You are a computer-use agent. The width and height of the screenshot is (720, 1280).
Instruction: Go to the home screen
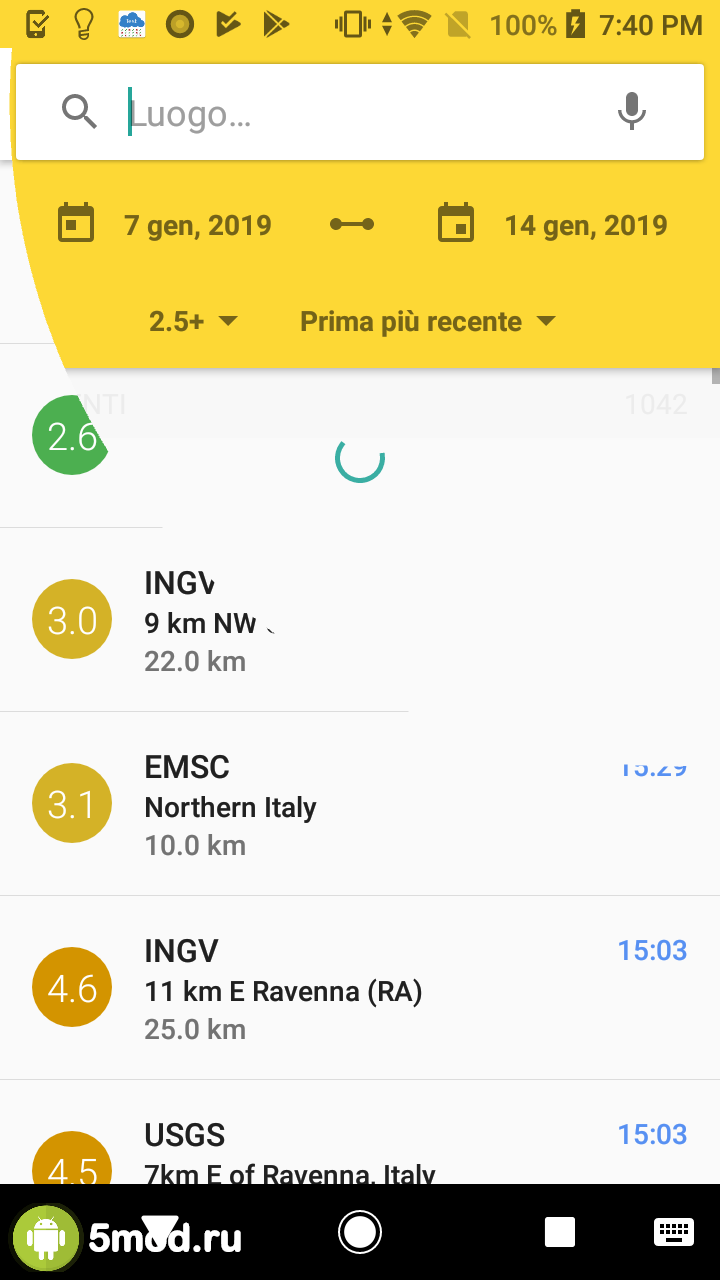(x=360, y=1232)
